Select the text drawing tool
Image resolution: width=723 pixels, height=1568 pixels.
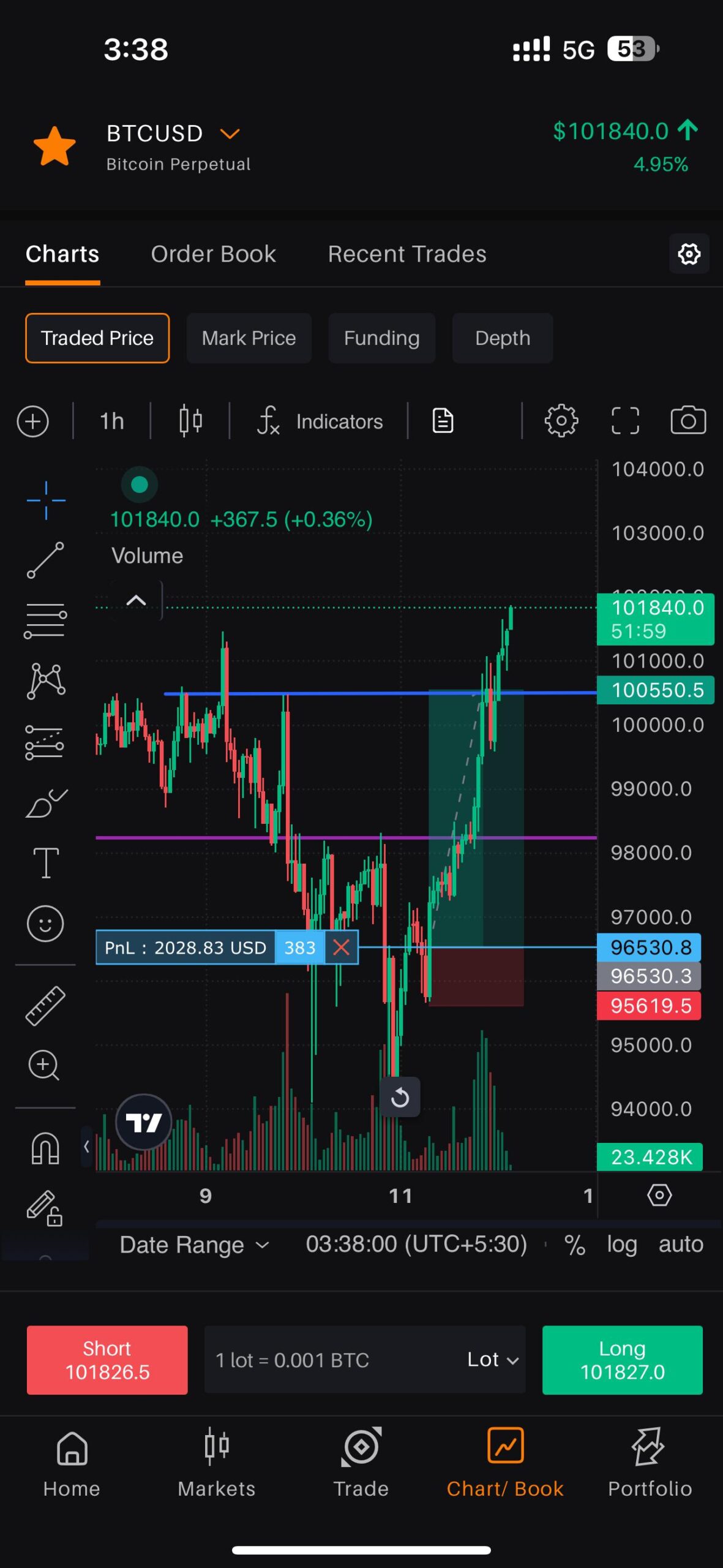pos(46,863)
